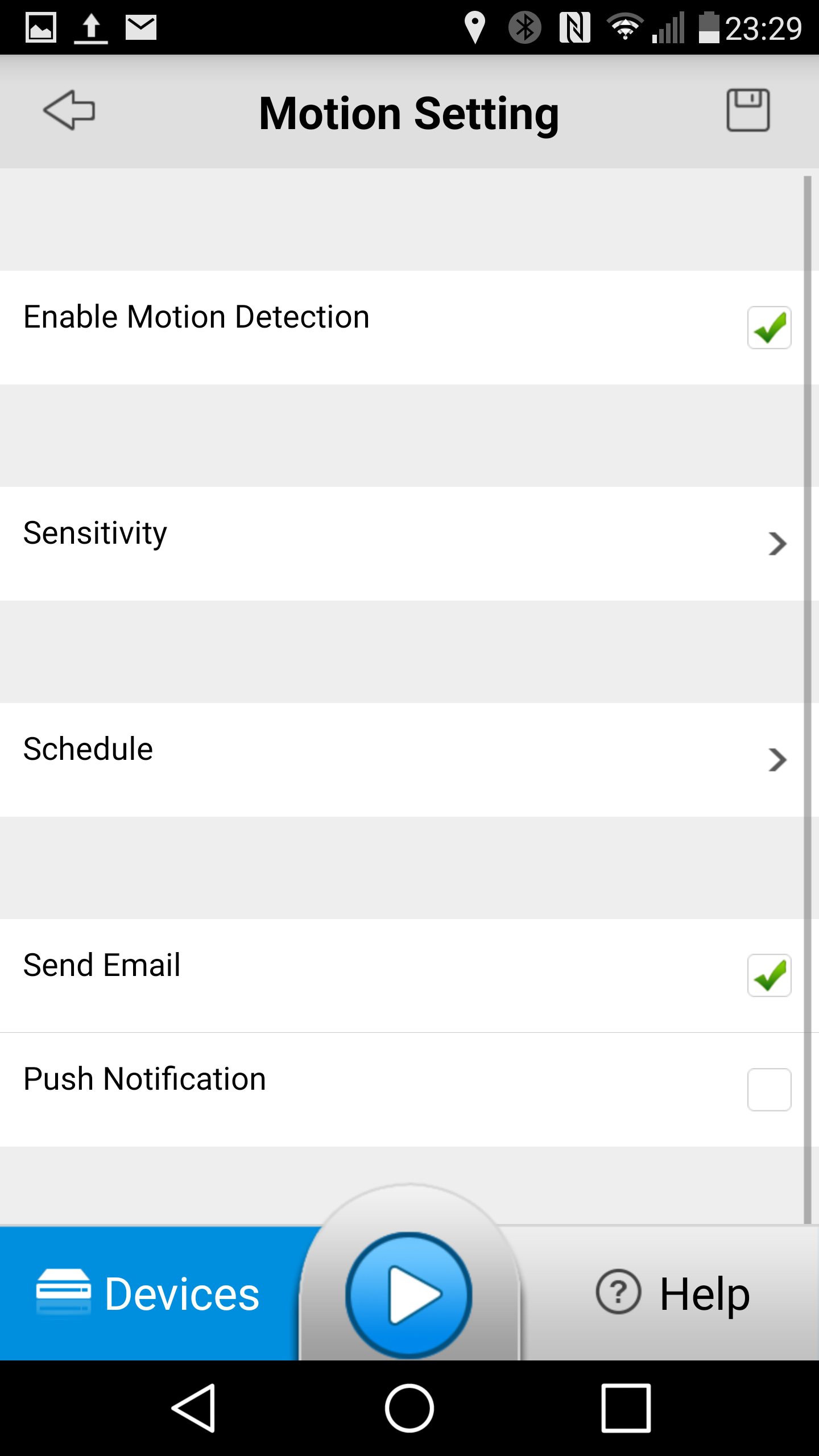Tap the blue play button

click(408, 1294)
